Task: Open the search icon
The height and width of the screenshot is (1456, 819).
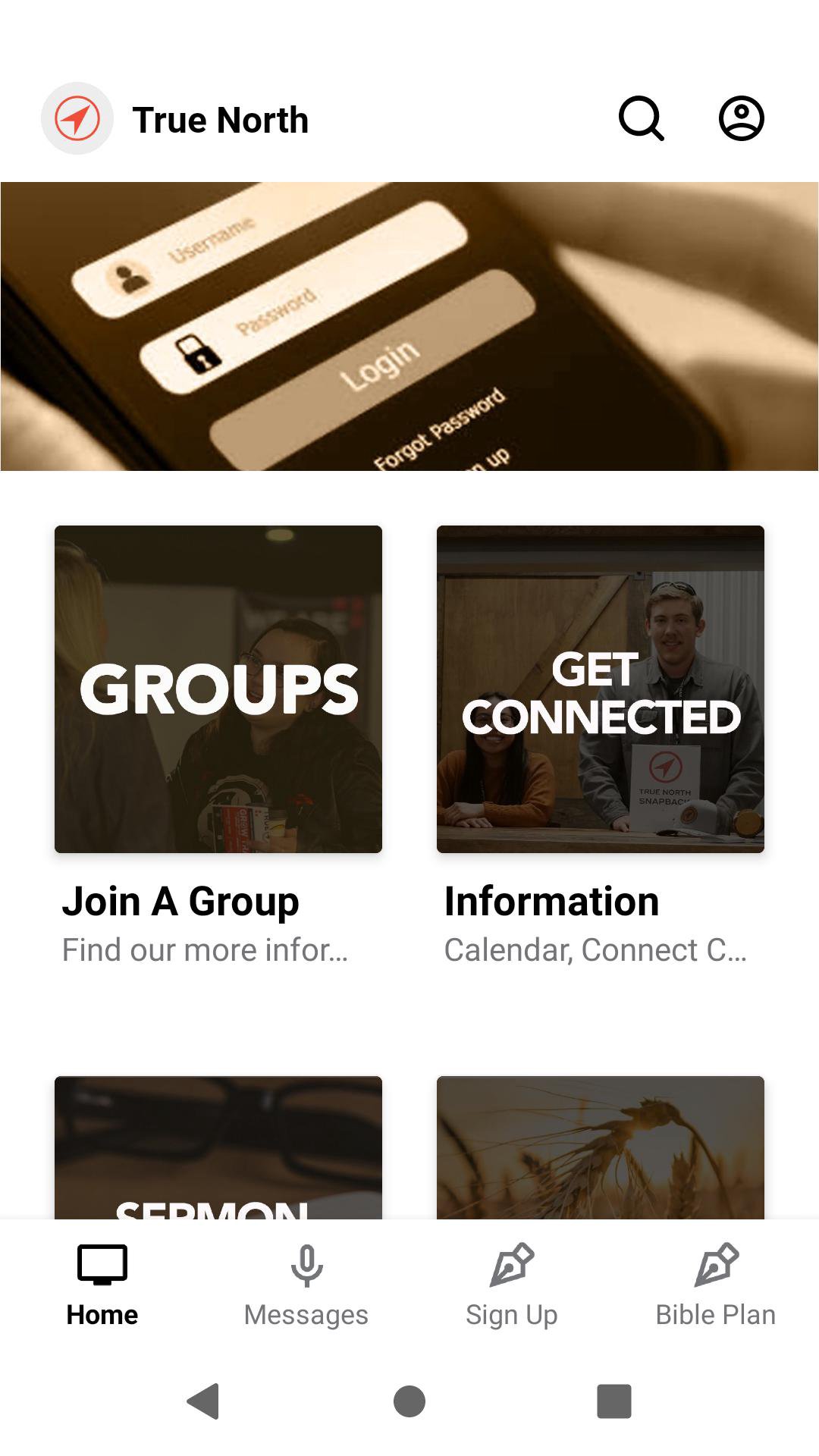Action: (x=642, y=118)
